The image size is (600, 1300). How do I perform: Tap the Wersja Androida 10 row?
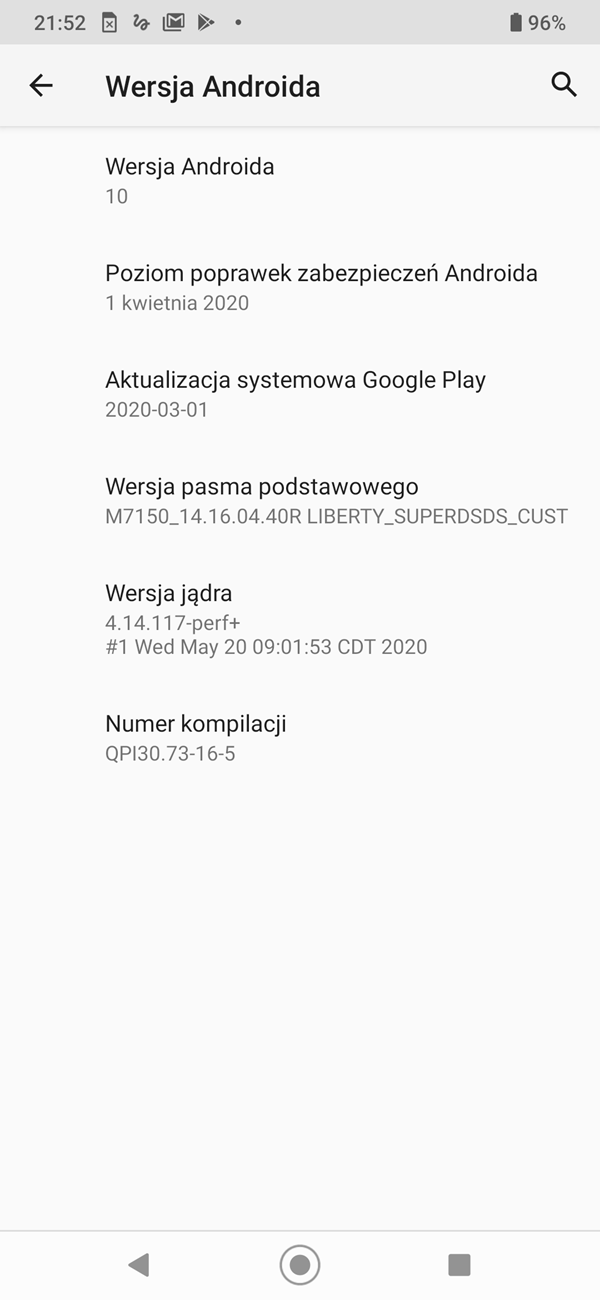click(x=300, y=180)
